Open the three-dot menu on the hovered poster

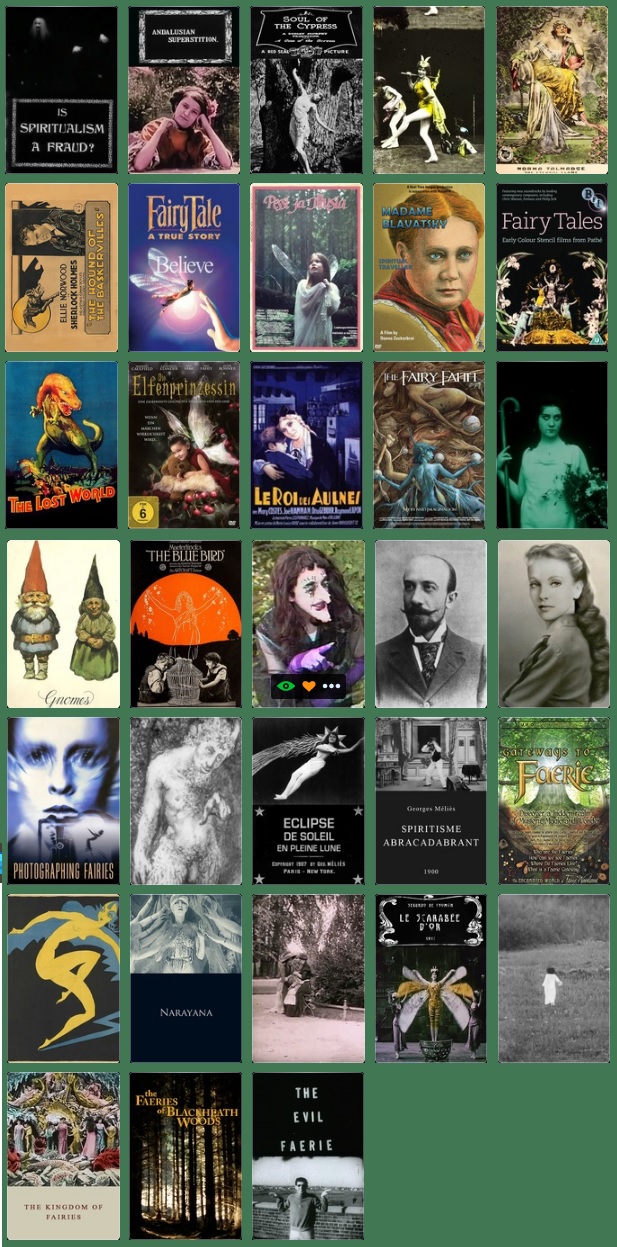[x=331, y=687]
